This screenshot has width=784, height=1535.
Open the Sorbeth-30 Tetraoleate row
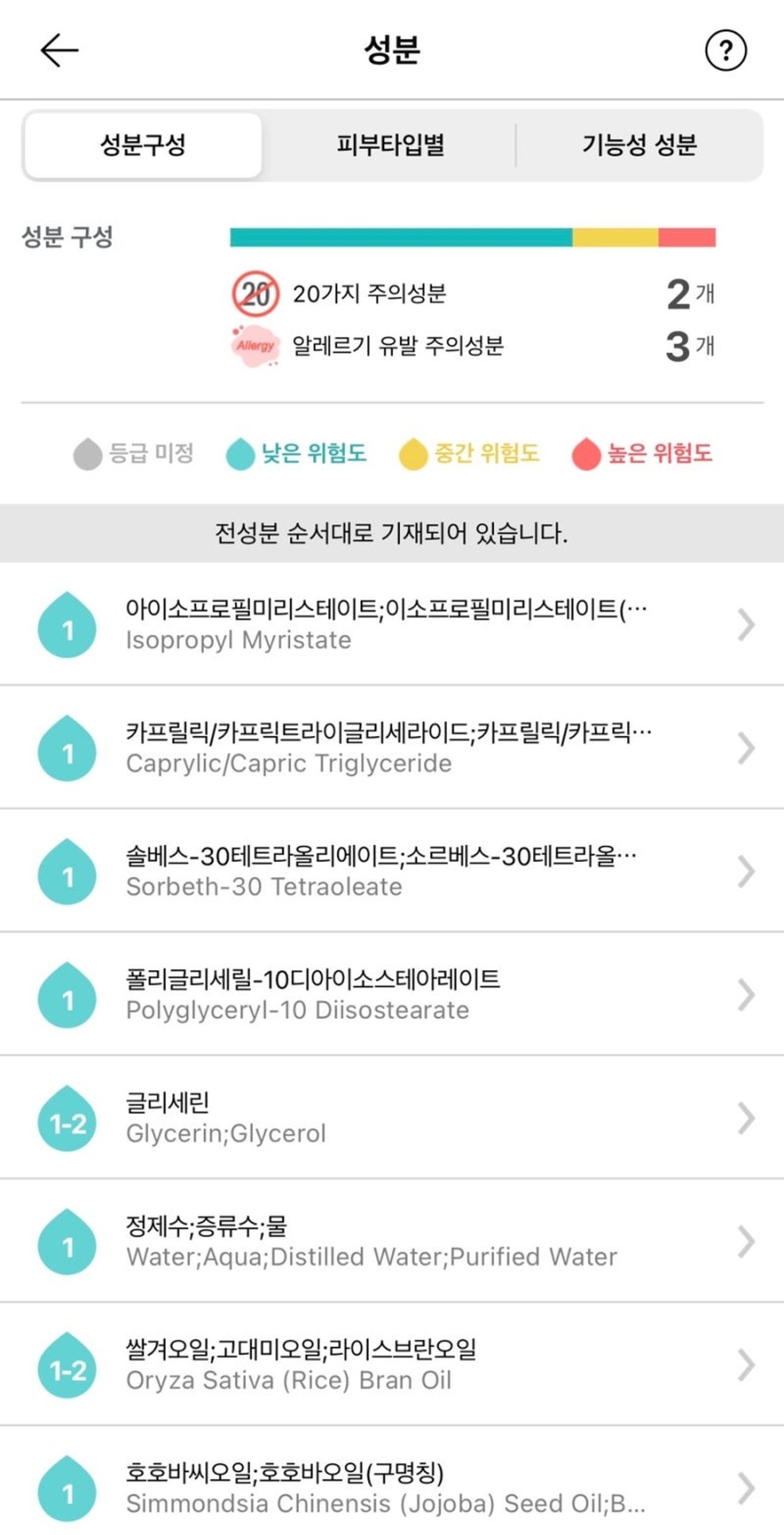click(x=391, y=871)
